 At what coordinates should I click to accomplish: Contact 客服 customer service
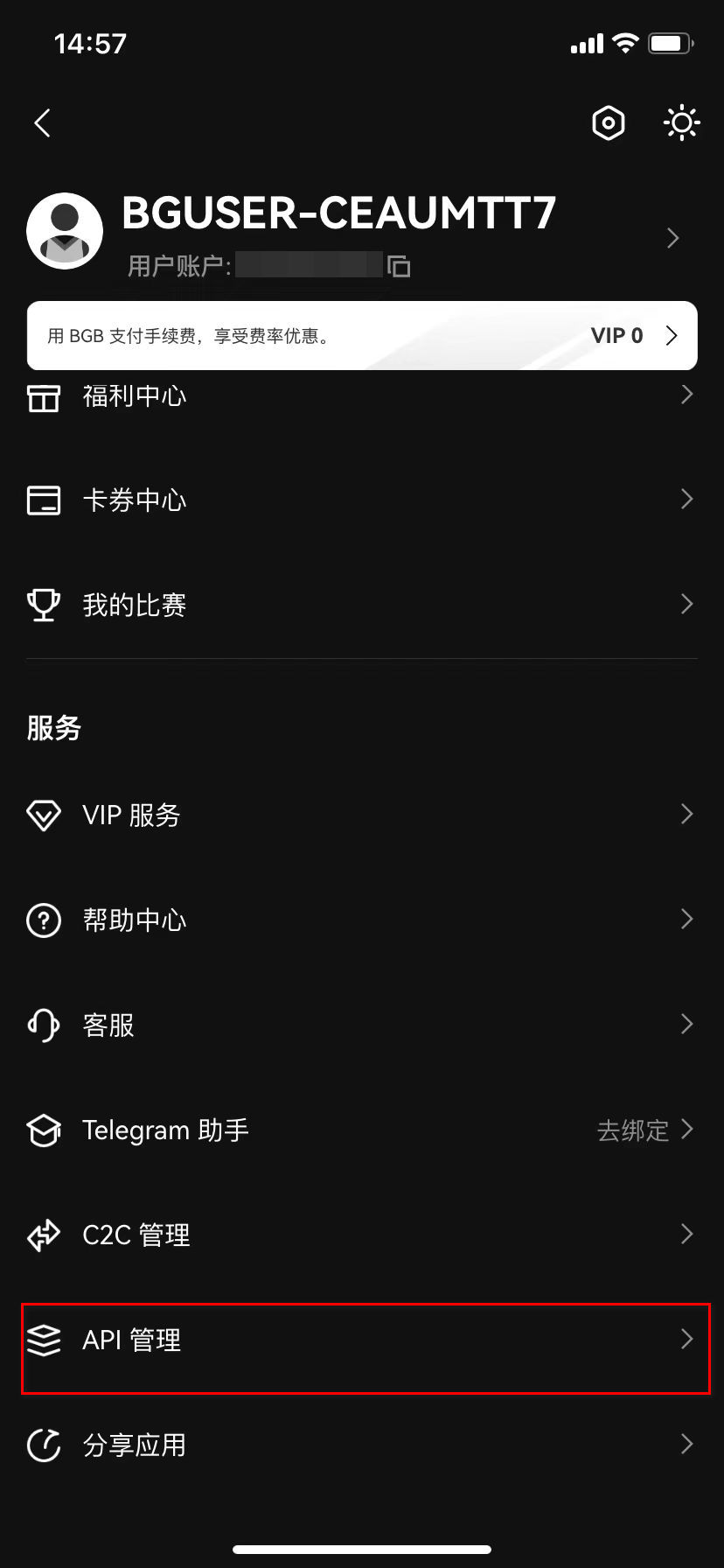click(362, 1025)
